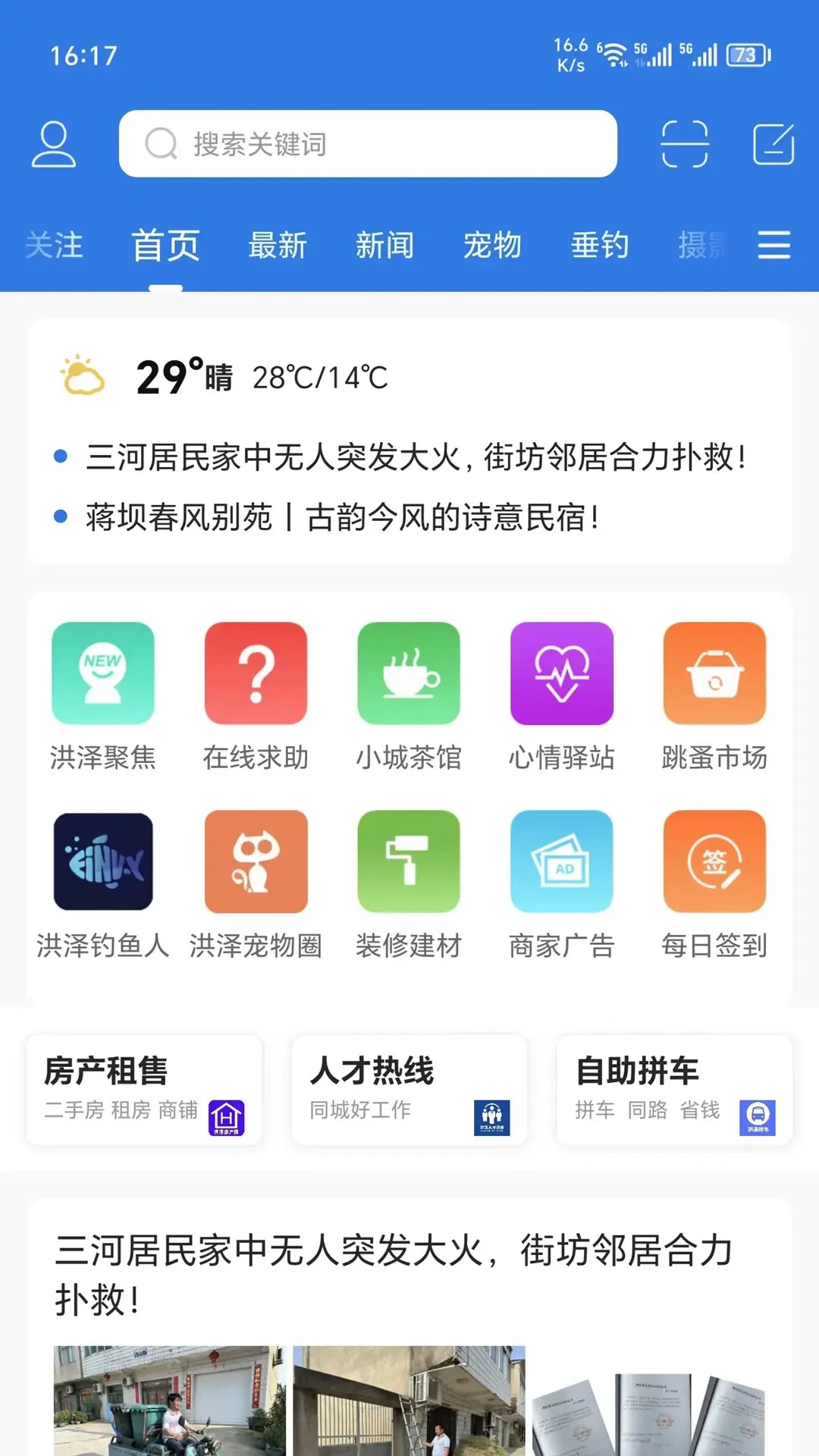819x1456 pixels.
Task: Tap the 每日签到 sign-in icon
Action: 714,862
